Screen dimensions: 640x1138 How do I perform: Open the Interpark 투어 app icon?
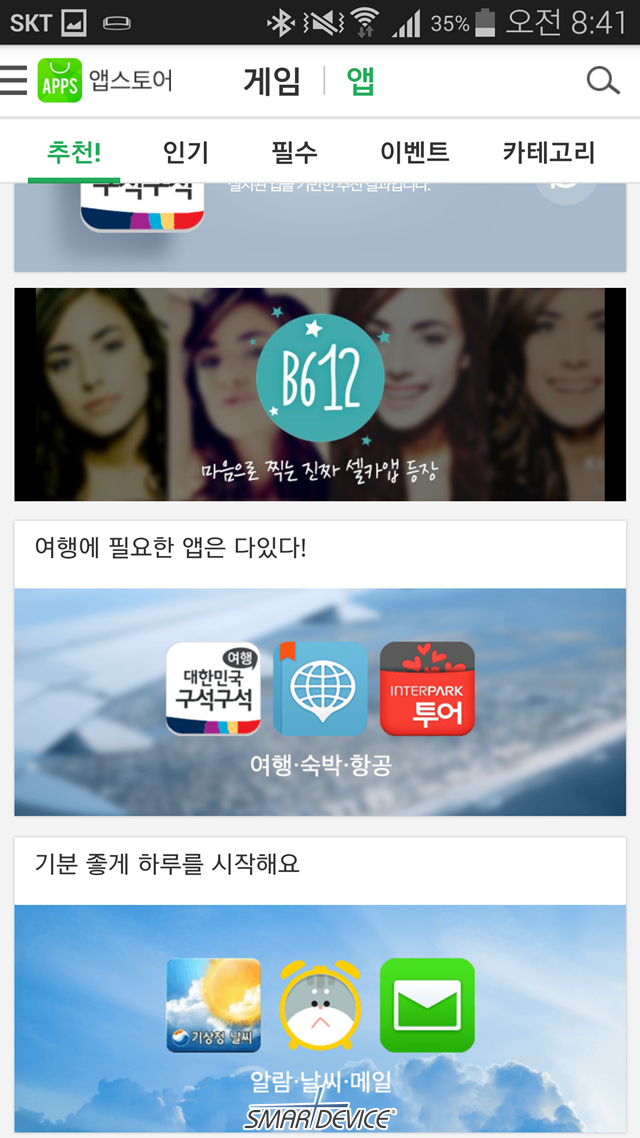coord(427,689)
